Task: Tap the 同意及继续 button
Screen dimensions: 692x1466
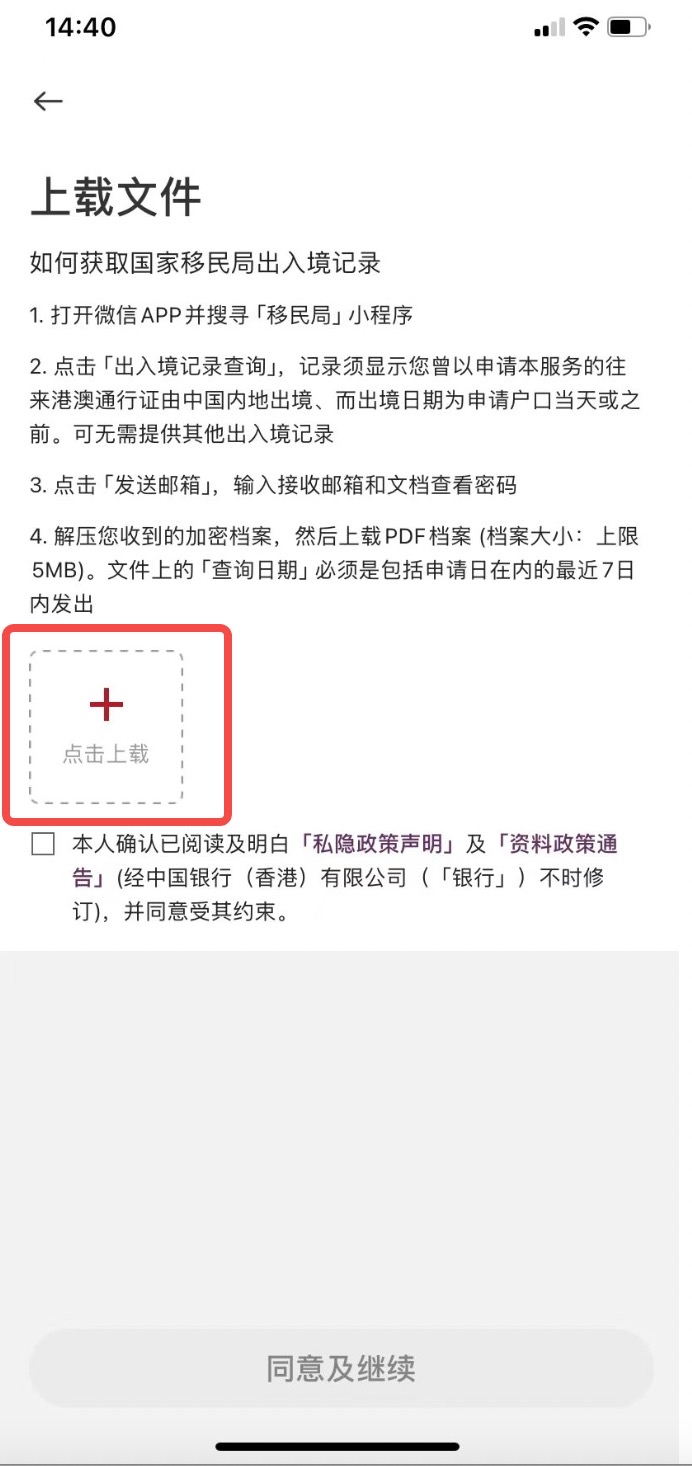Action: (x=341, y=1369)
